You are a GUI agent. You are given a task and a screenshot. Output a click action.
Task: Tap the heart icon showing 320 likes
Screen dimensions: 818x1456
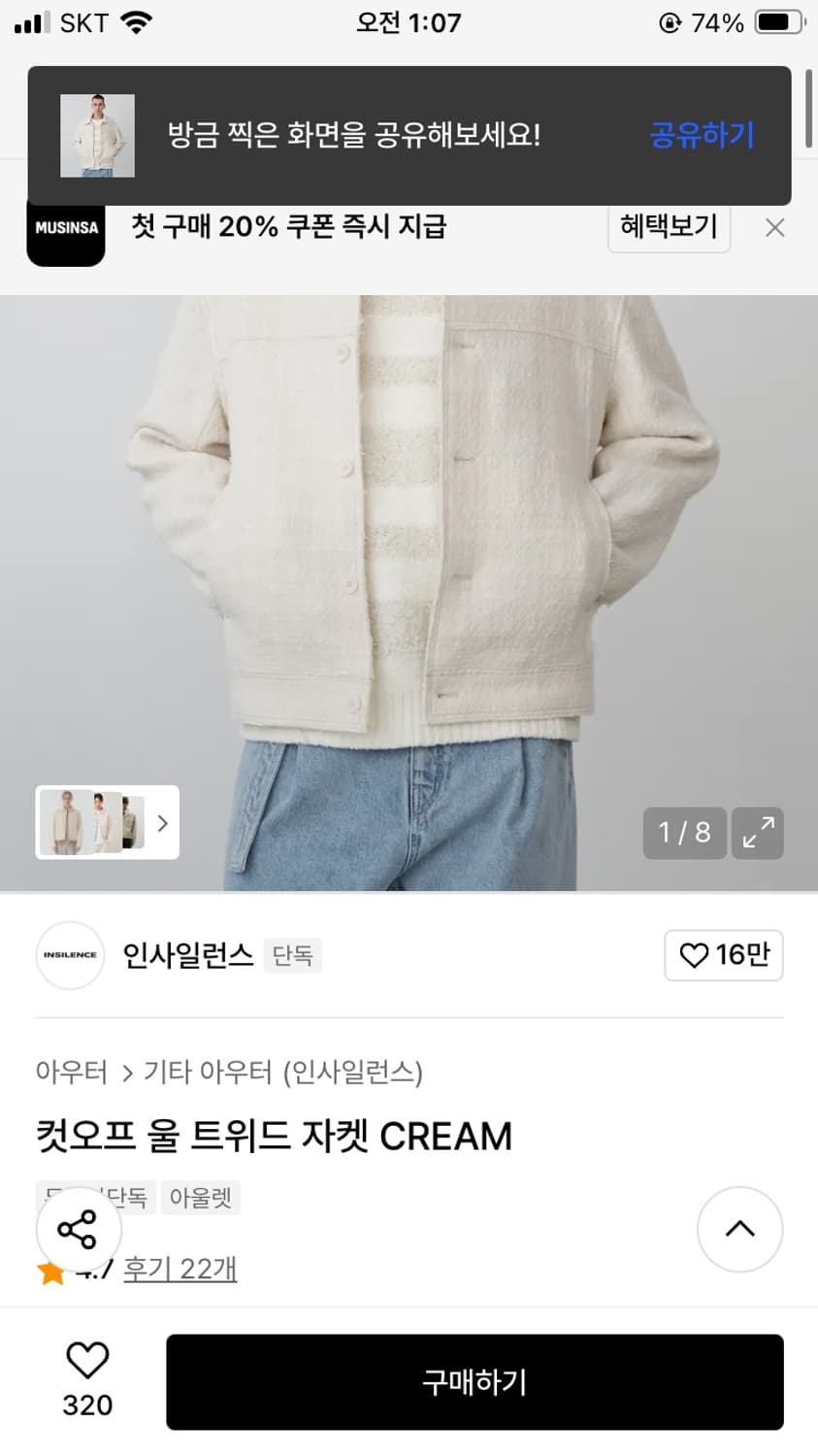(x=87, y=1362)
